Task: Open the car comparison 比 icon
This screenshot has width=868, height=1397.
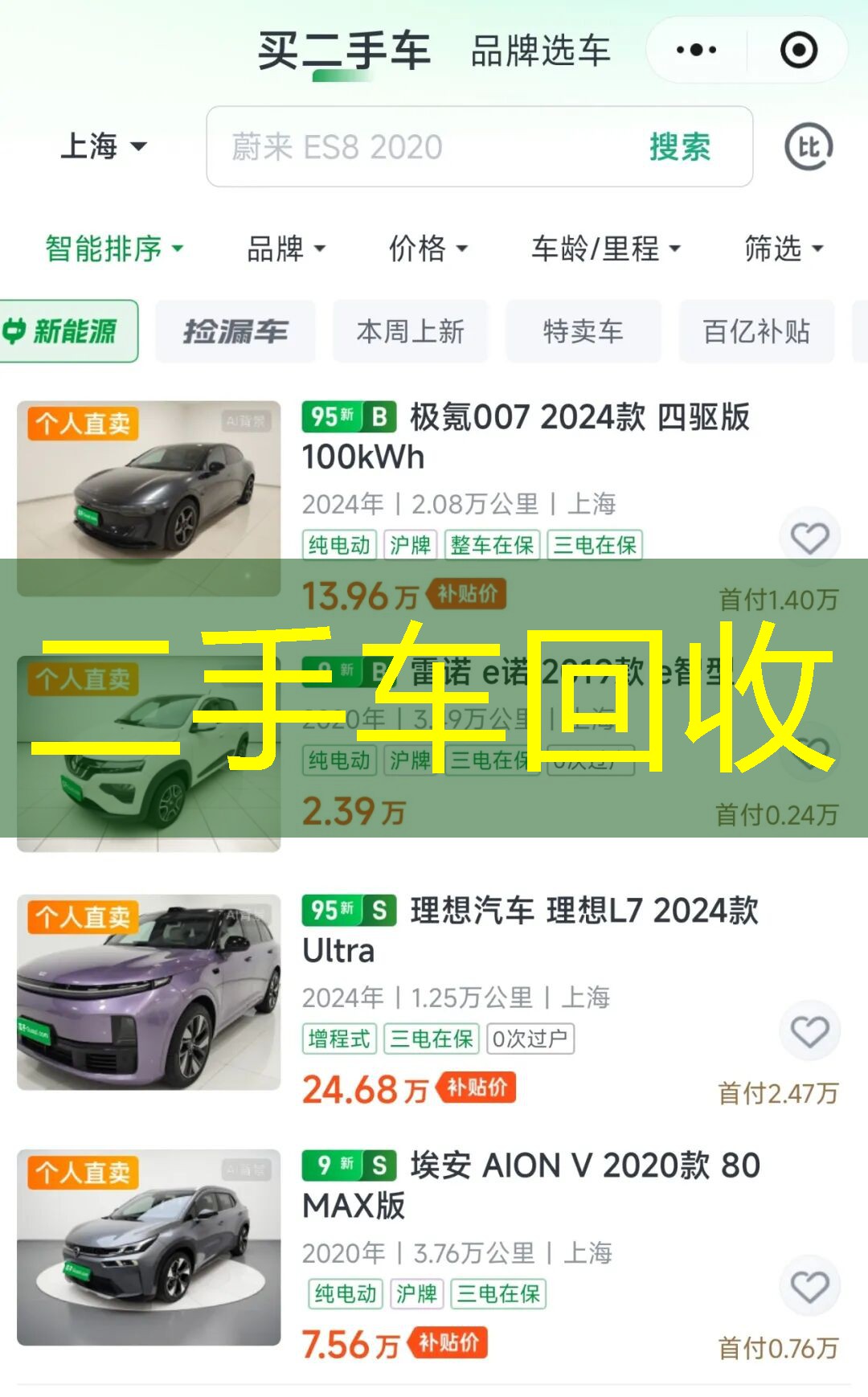Action: (x=808, y=147)
